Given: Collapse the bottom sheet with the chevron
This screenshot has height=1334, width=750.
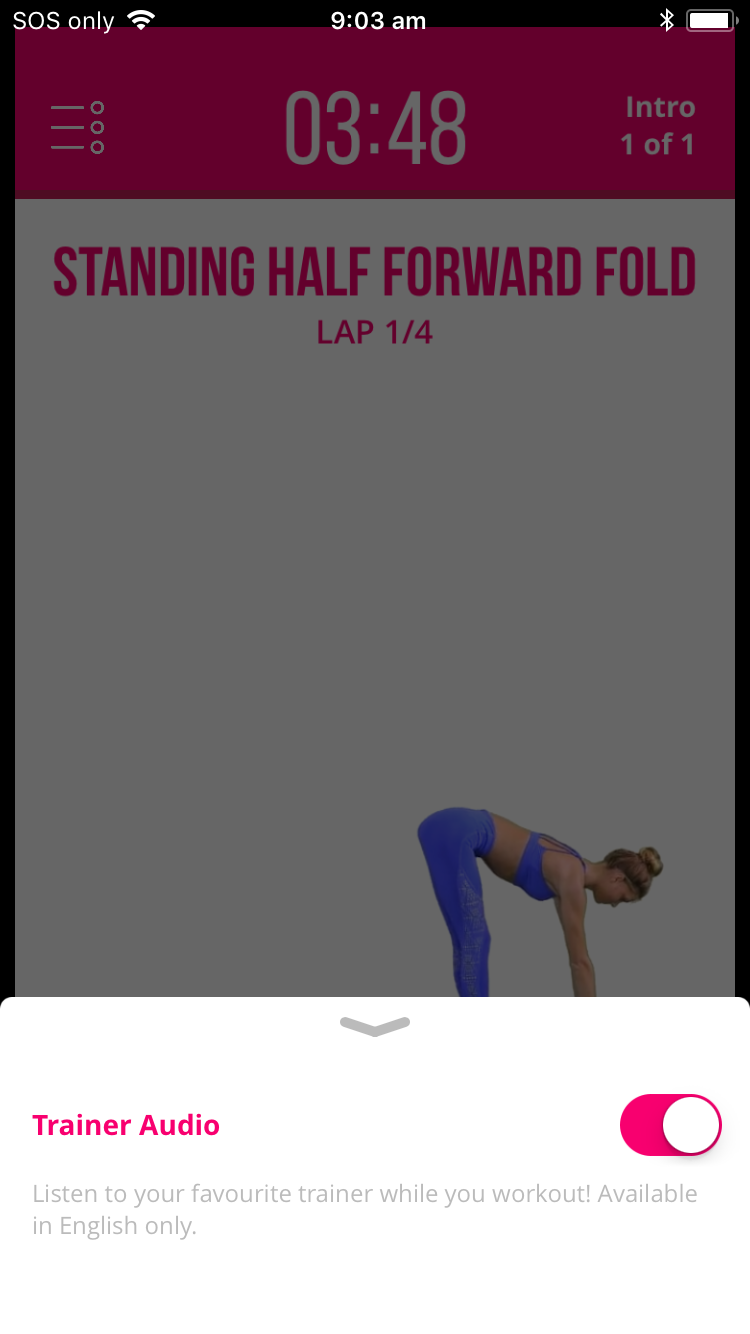Looking at the screenshot, I should pyautogui.click(x=375, y=1026).
